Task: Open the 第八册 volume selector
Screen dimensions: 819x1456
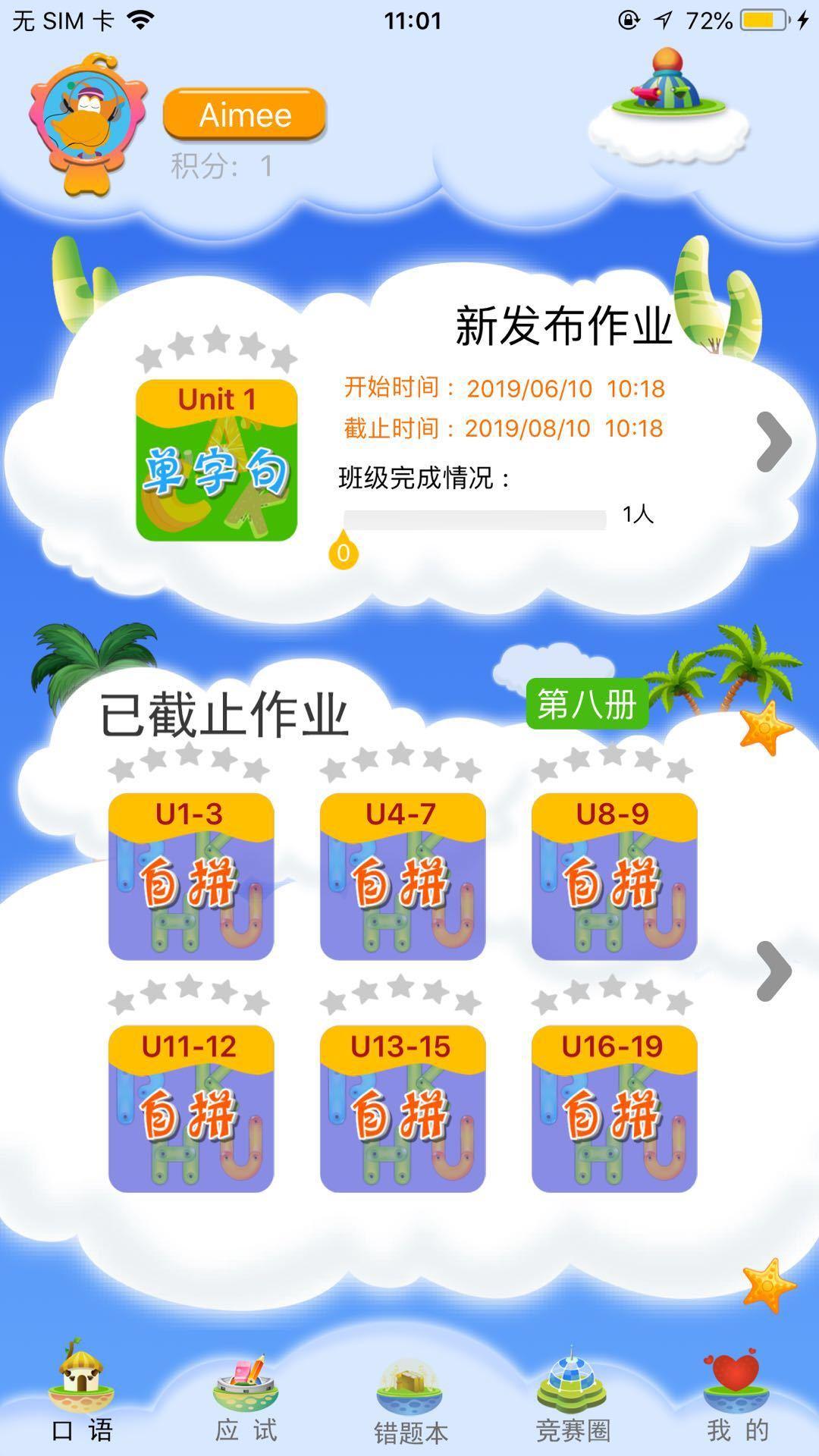Action: (x=588, y=705)
